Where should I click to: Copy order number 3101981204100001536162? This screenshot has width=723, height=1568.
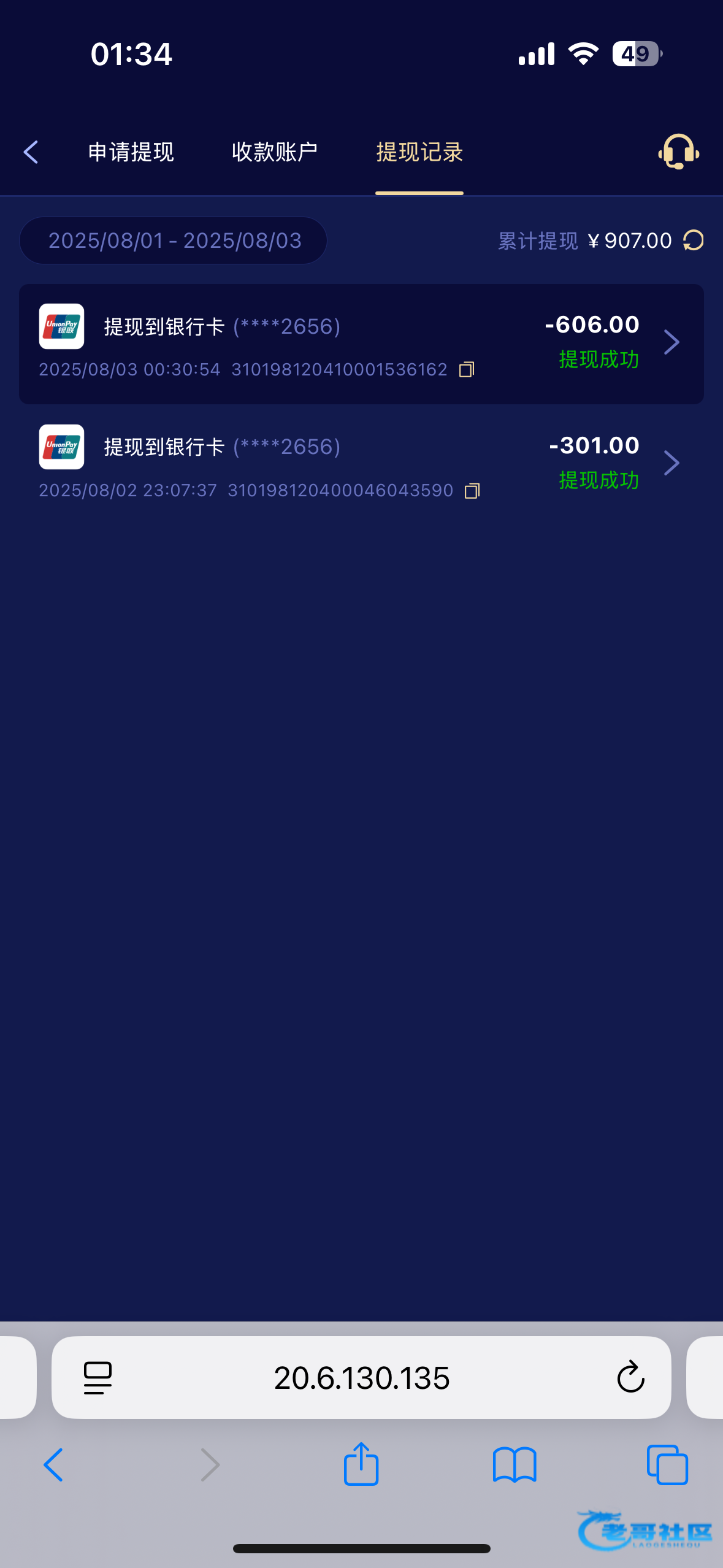[x=467, y=369]
